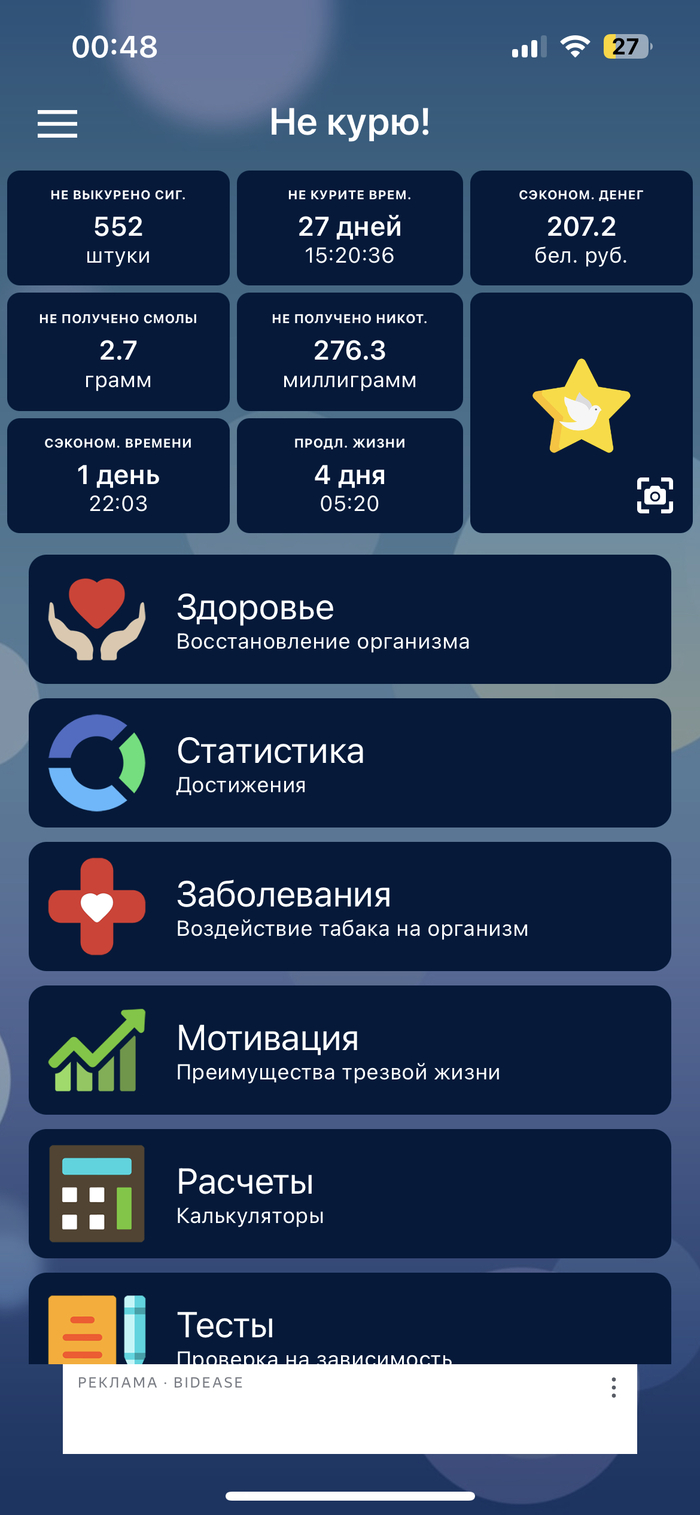
Task: Open the Не выкурено сиг. stat tile
Action: point(118,228)
